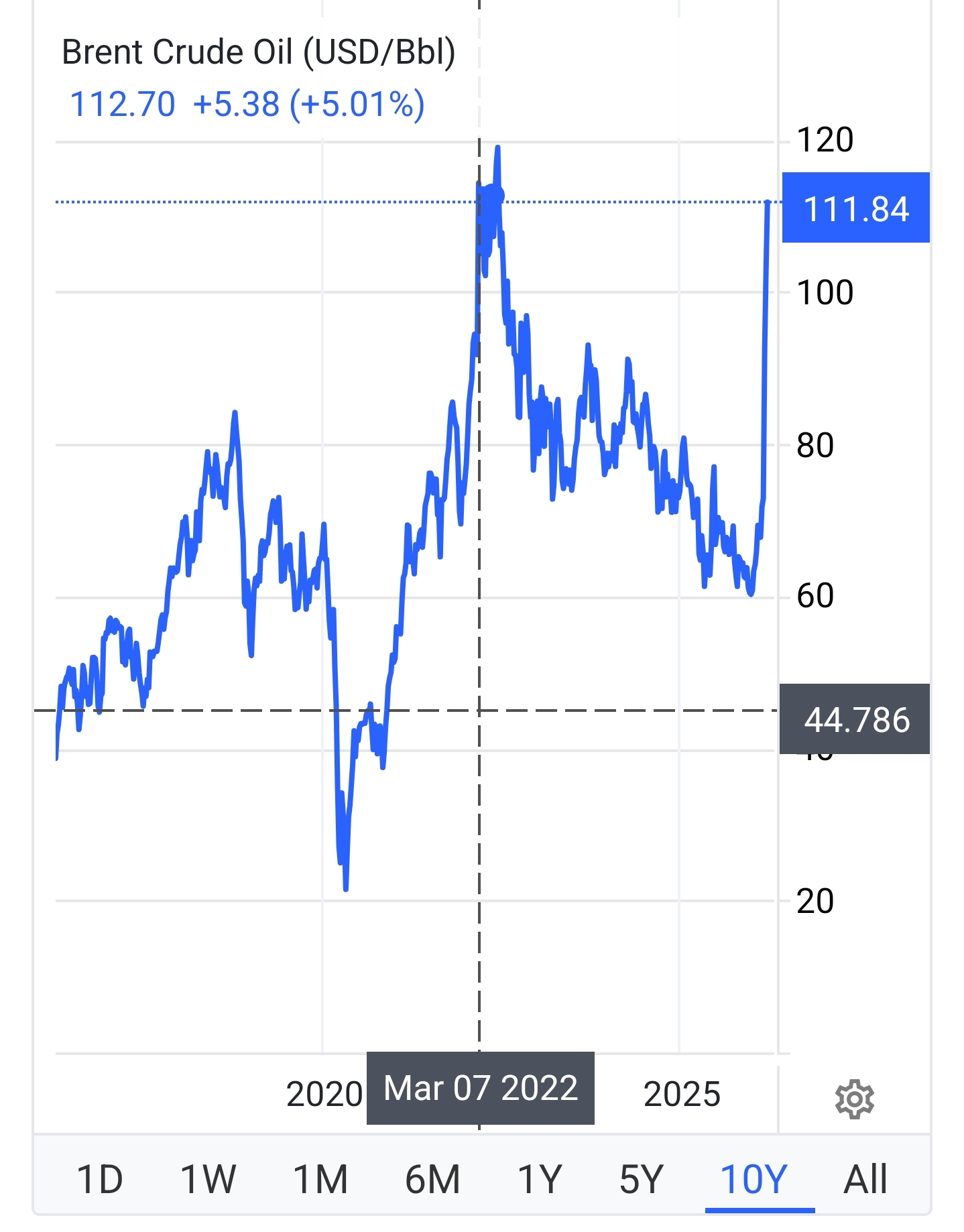Tap the 10Y range tab
Image resolution: width=964 pixels, height=1232 pixels.
754,1179
